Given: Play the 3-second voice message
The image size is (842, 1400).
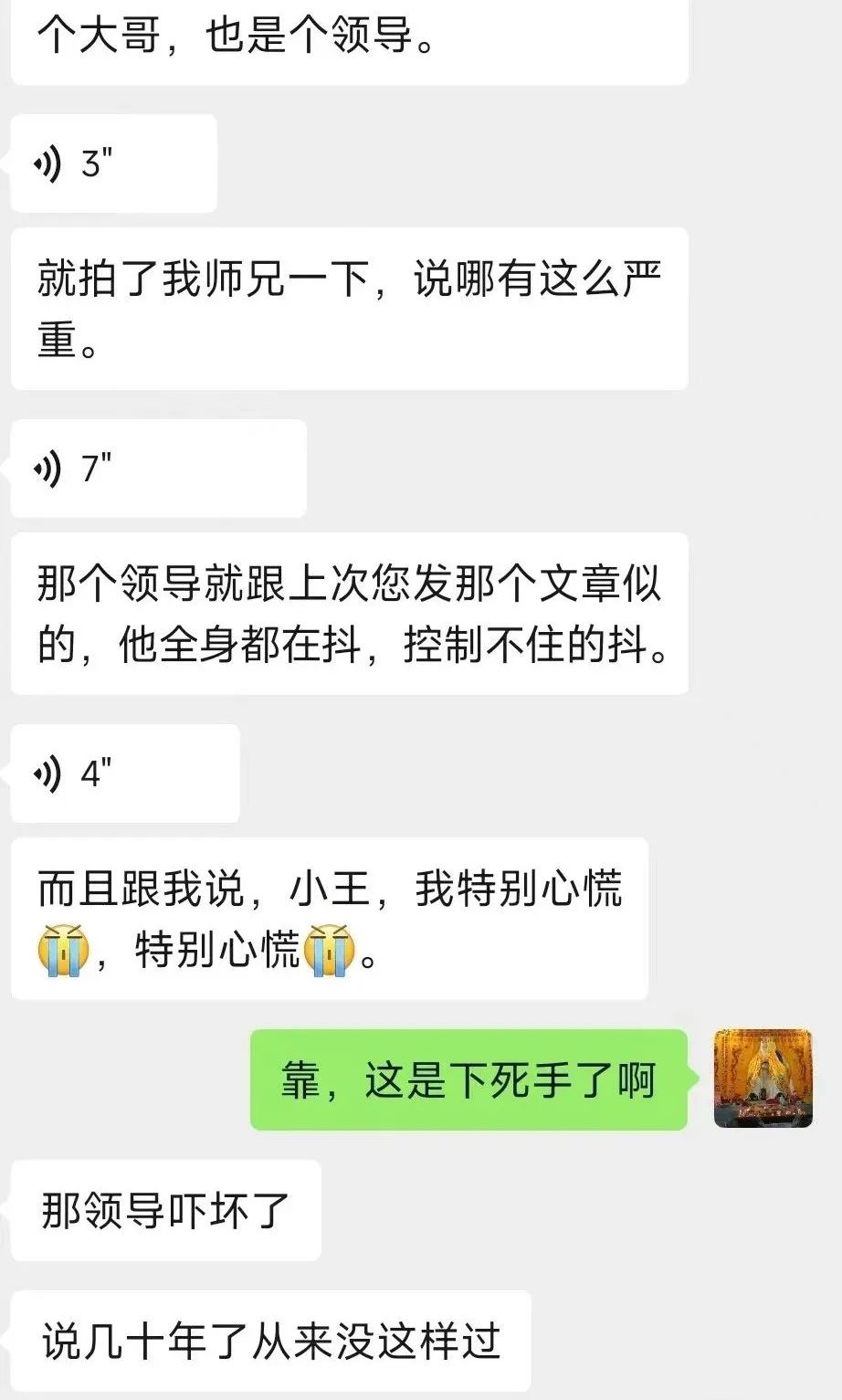Looking at the screenshot, I should click(x=112, y=164).
